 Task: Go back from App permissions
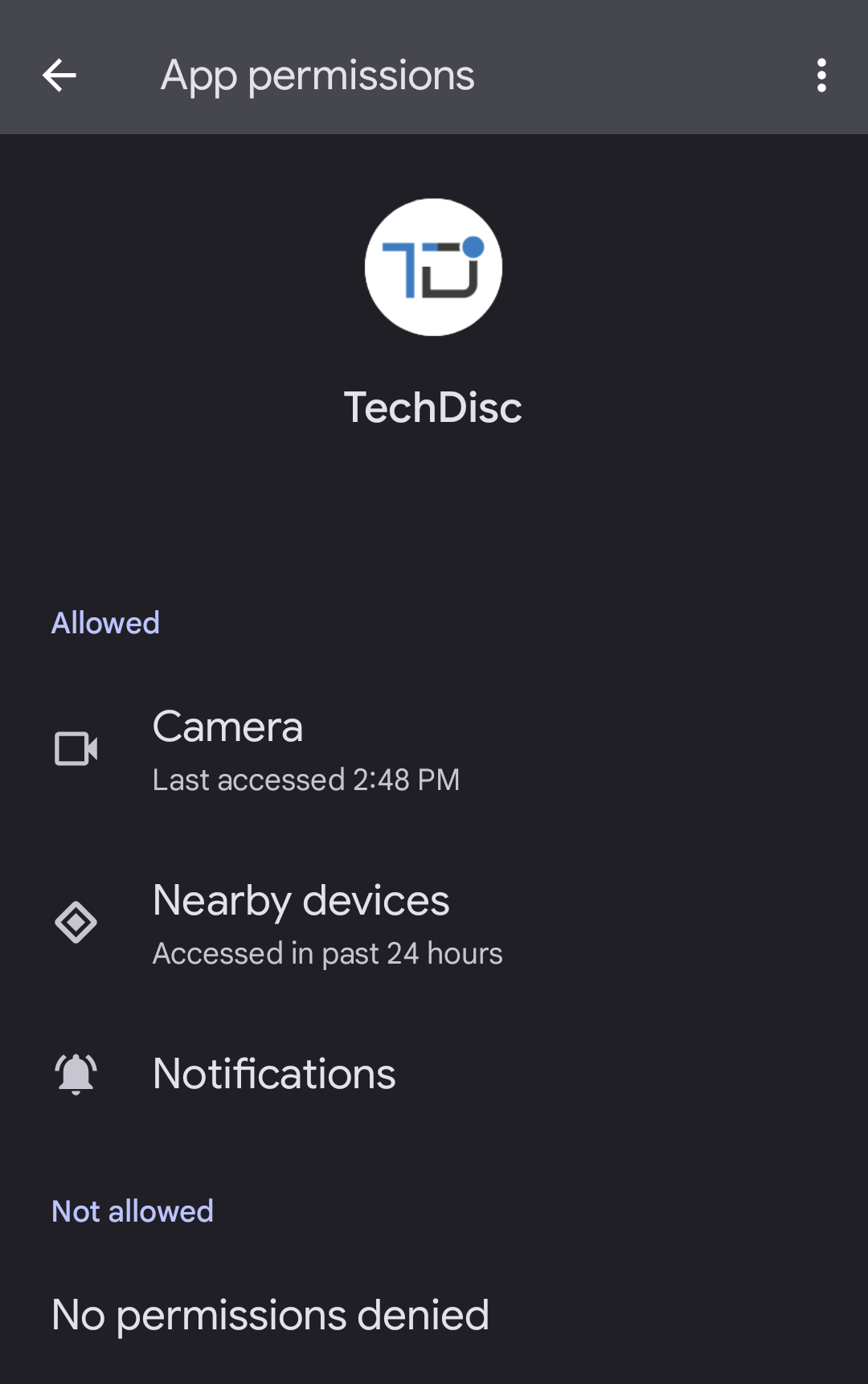tap(59, 76)
